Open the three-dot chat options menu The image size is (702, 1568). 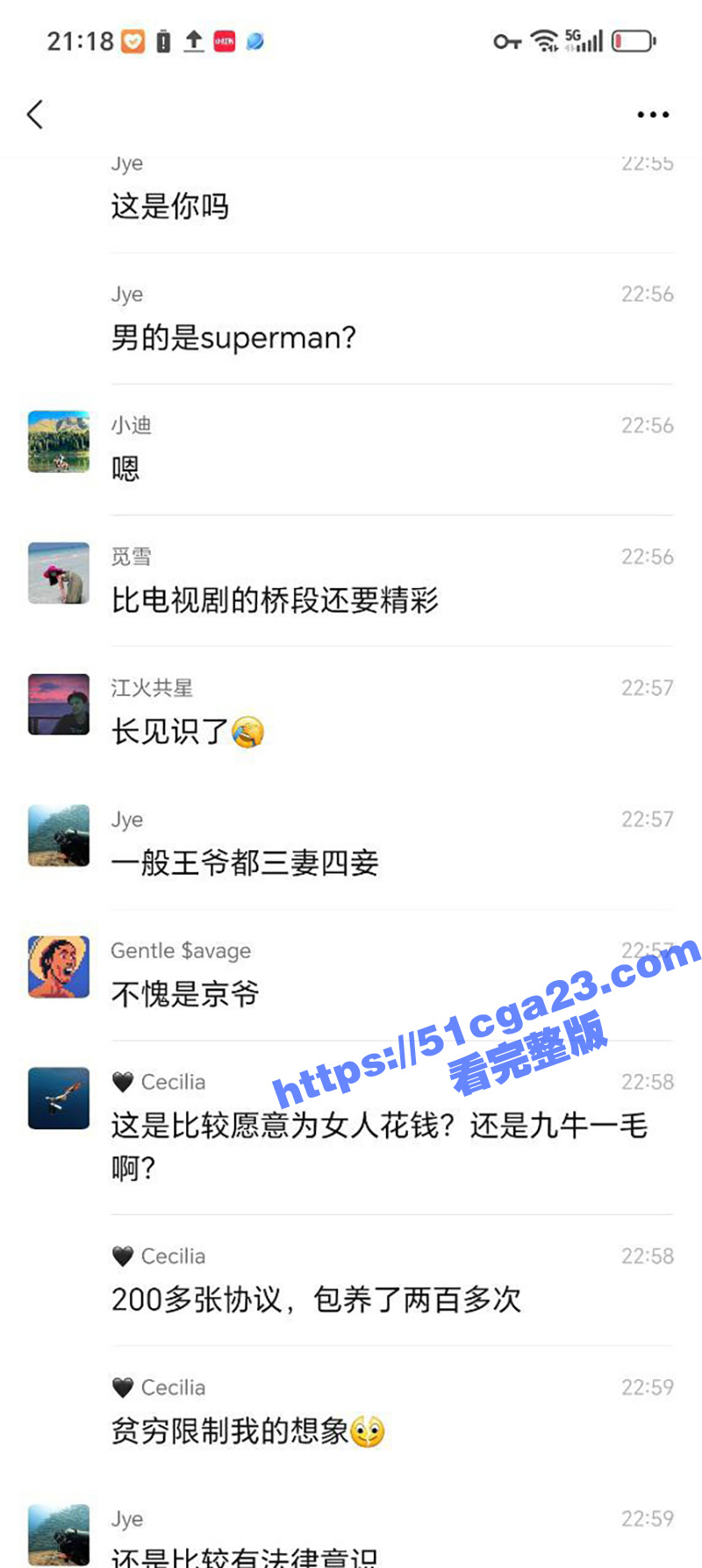(x=652, y=114)
